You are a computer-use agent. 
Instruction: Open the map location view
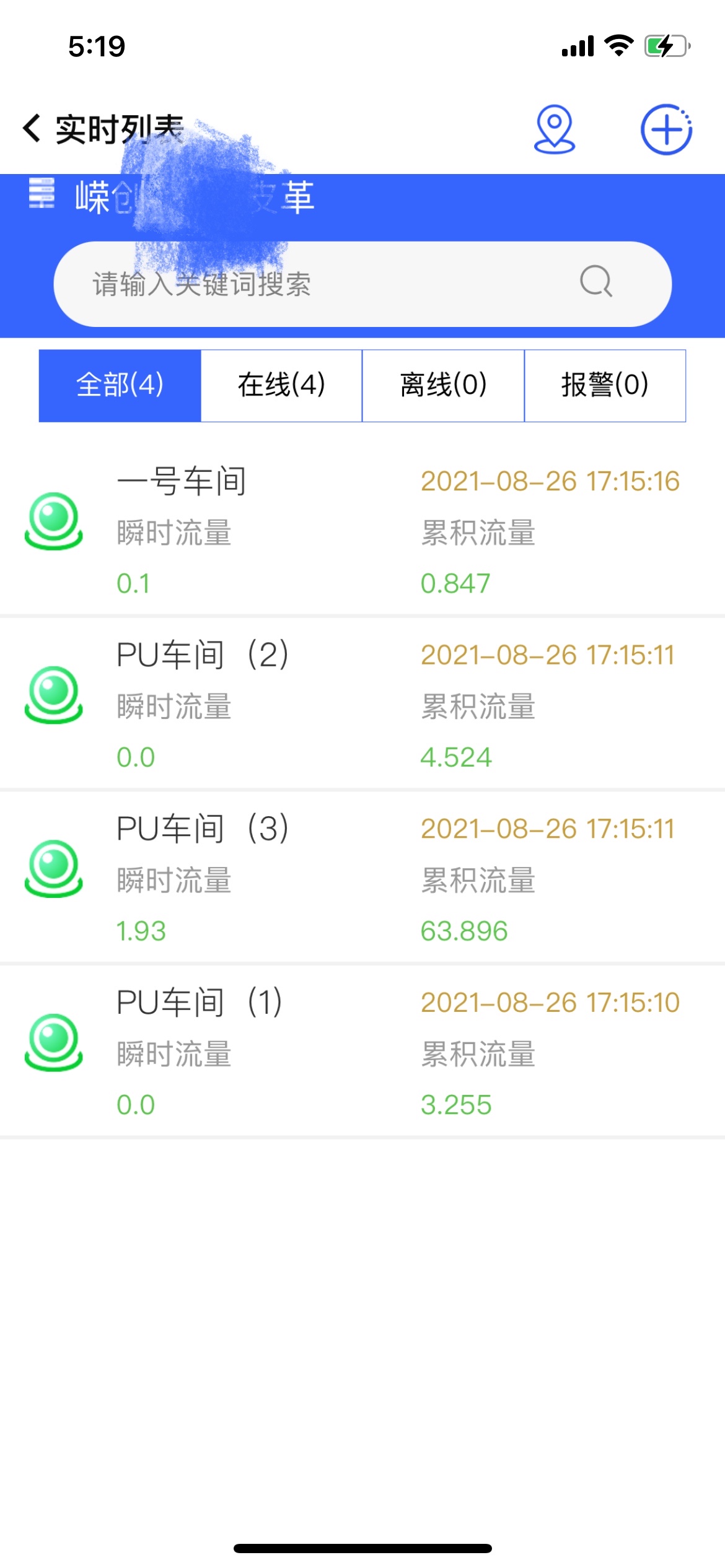(555, 129)
